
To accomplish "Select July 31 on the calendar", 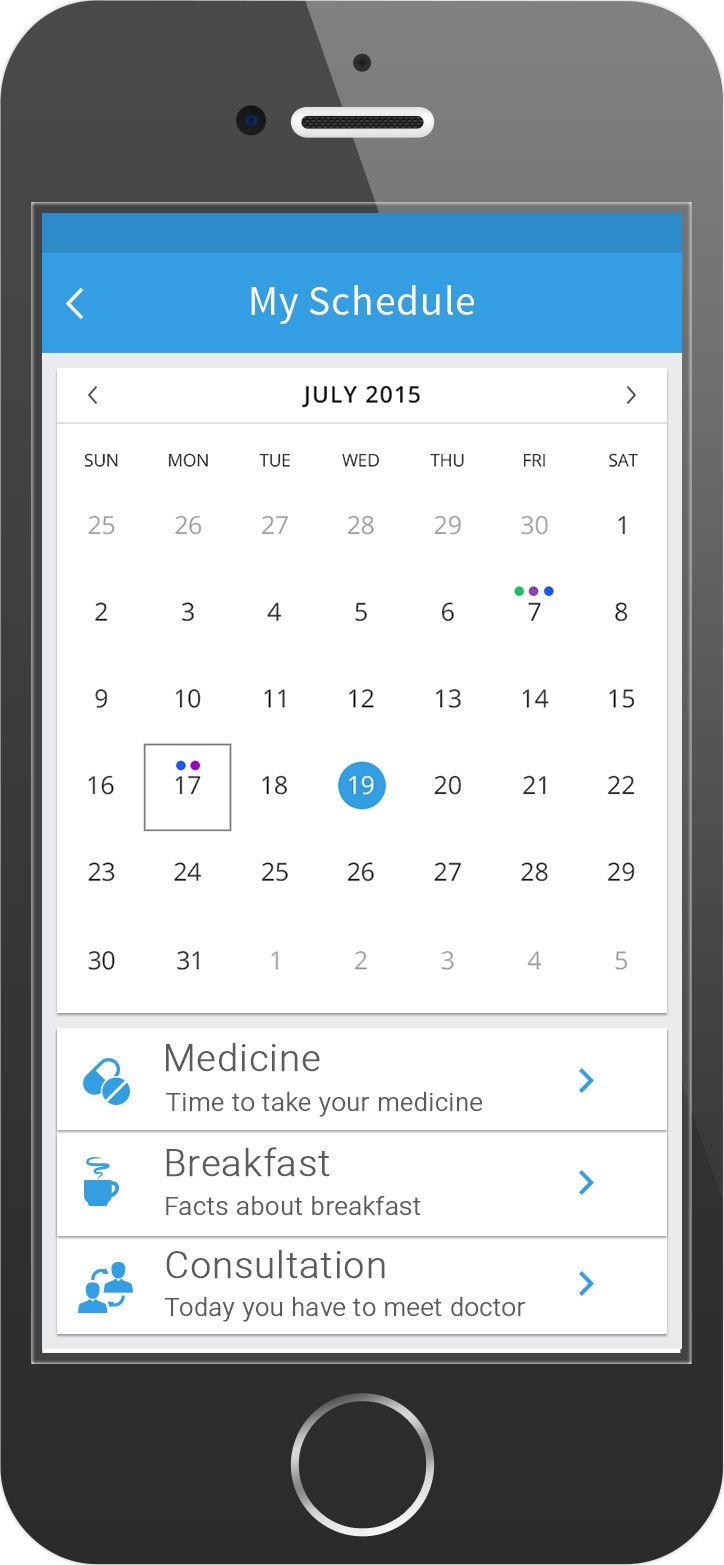I will (x=188, y=961).
